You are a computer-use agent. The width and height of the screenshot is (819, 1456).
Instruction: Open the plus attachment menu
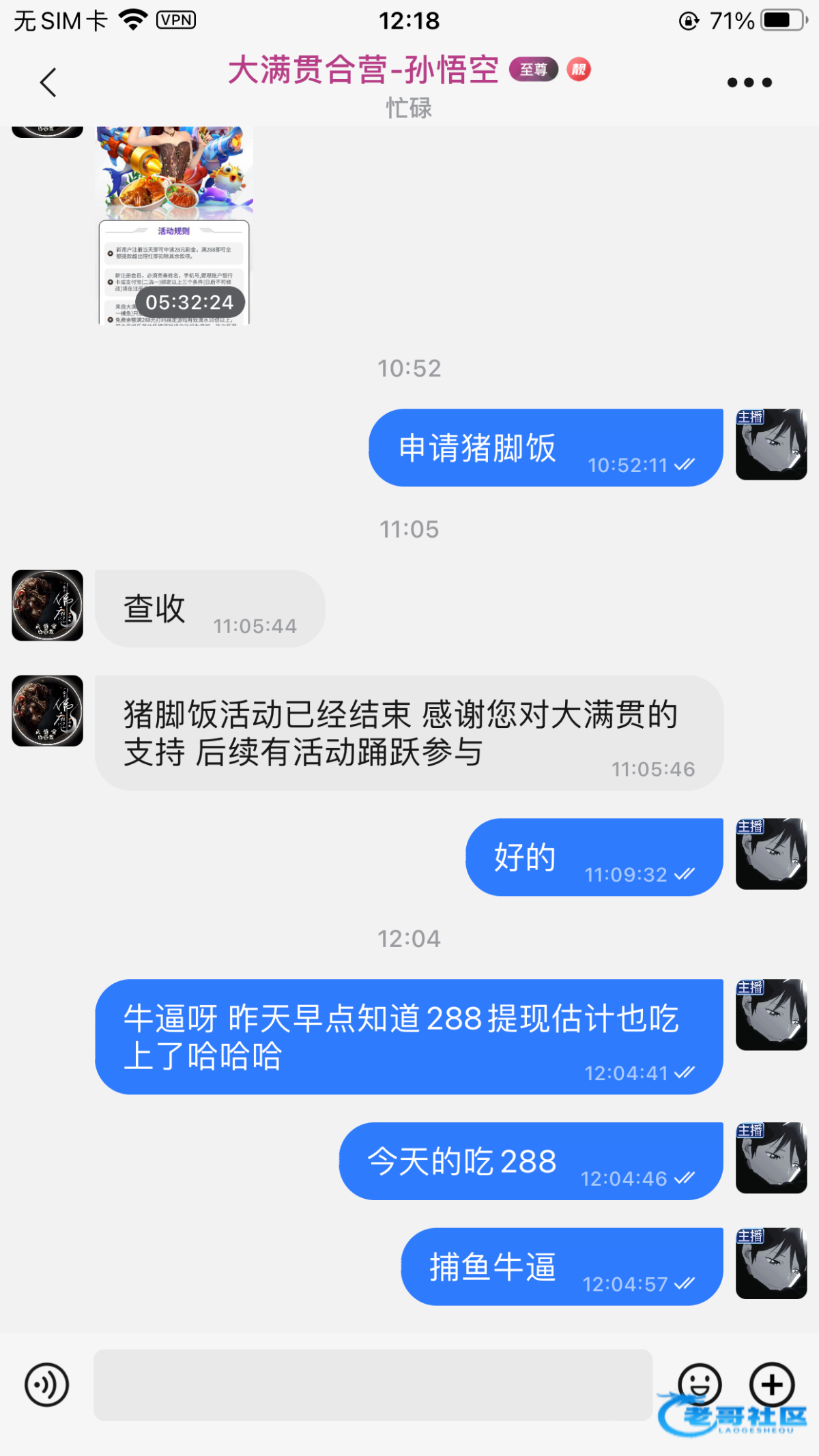tap(772, 1384)
